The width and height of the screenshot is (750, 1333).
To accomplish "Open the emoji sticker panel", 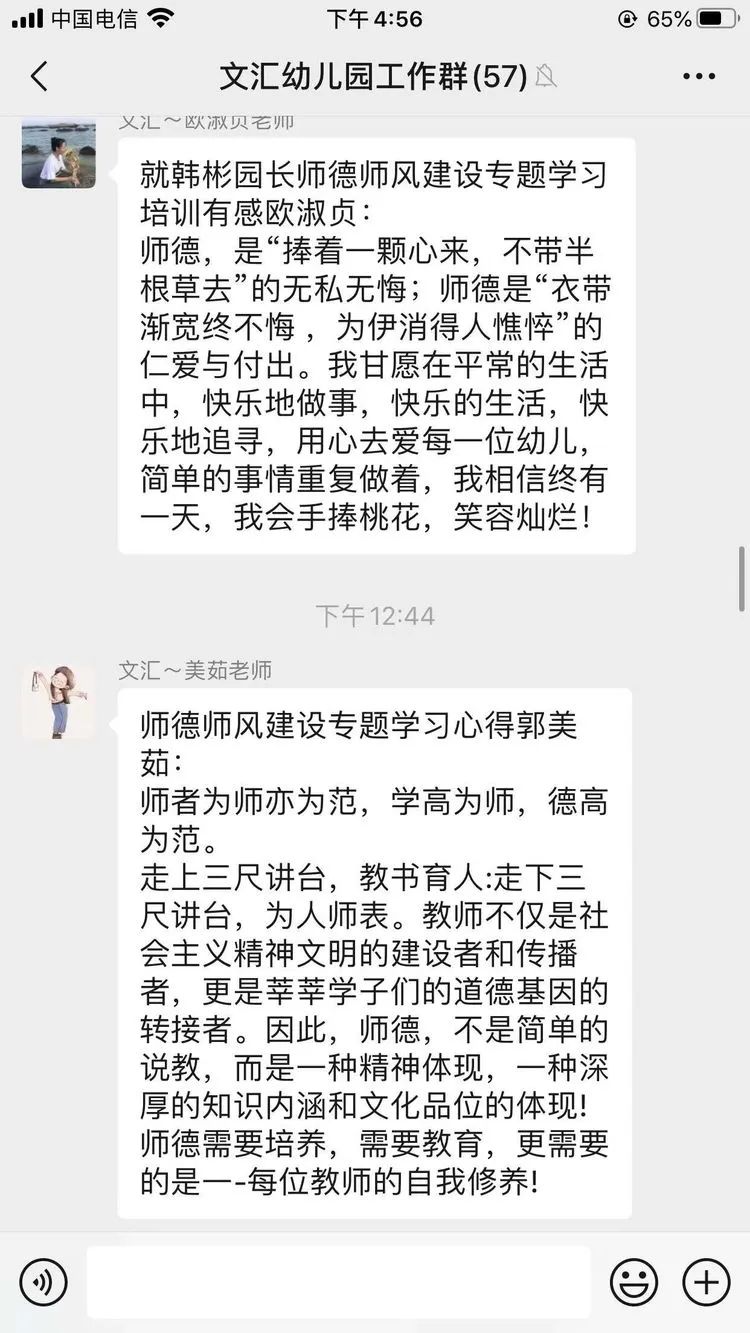I will tap(634, 1282).
